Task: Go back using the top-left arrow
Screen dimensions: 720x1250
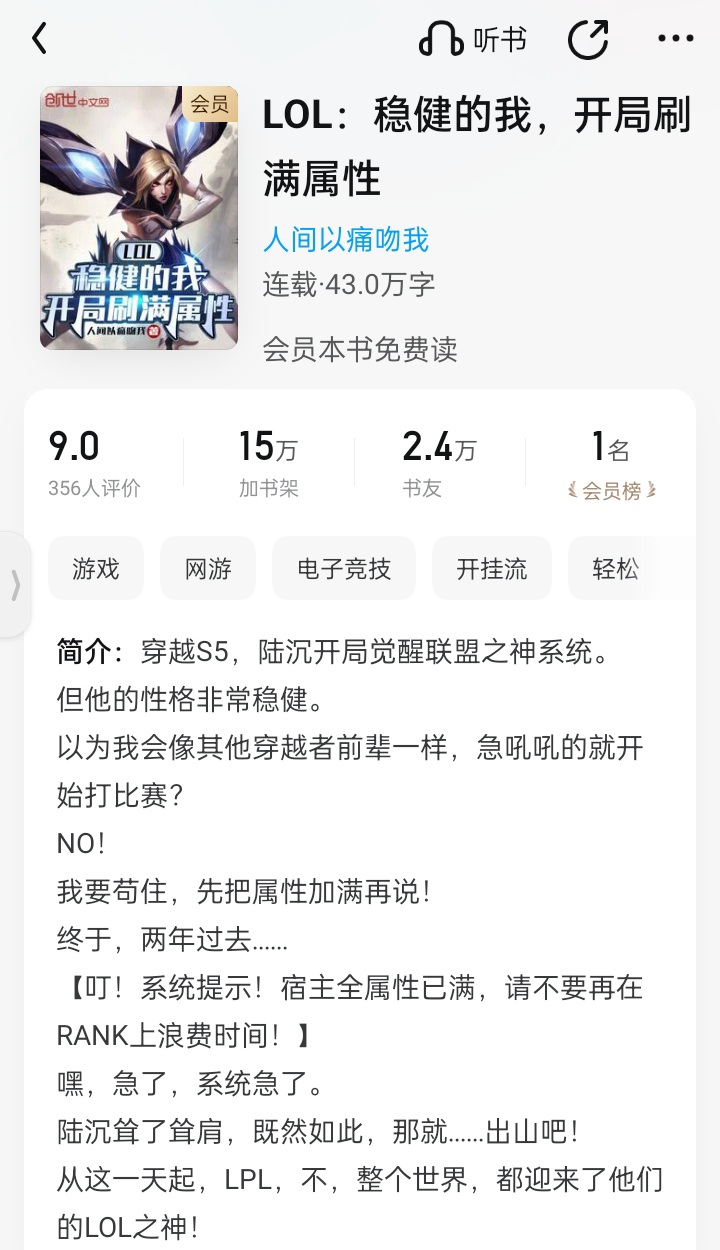Action: point(39,39)
